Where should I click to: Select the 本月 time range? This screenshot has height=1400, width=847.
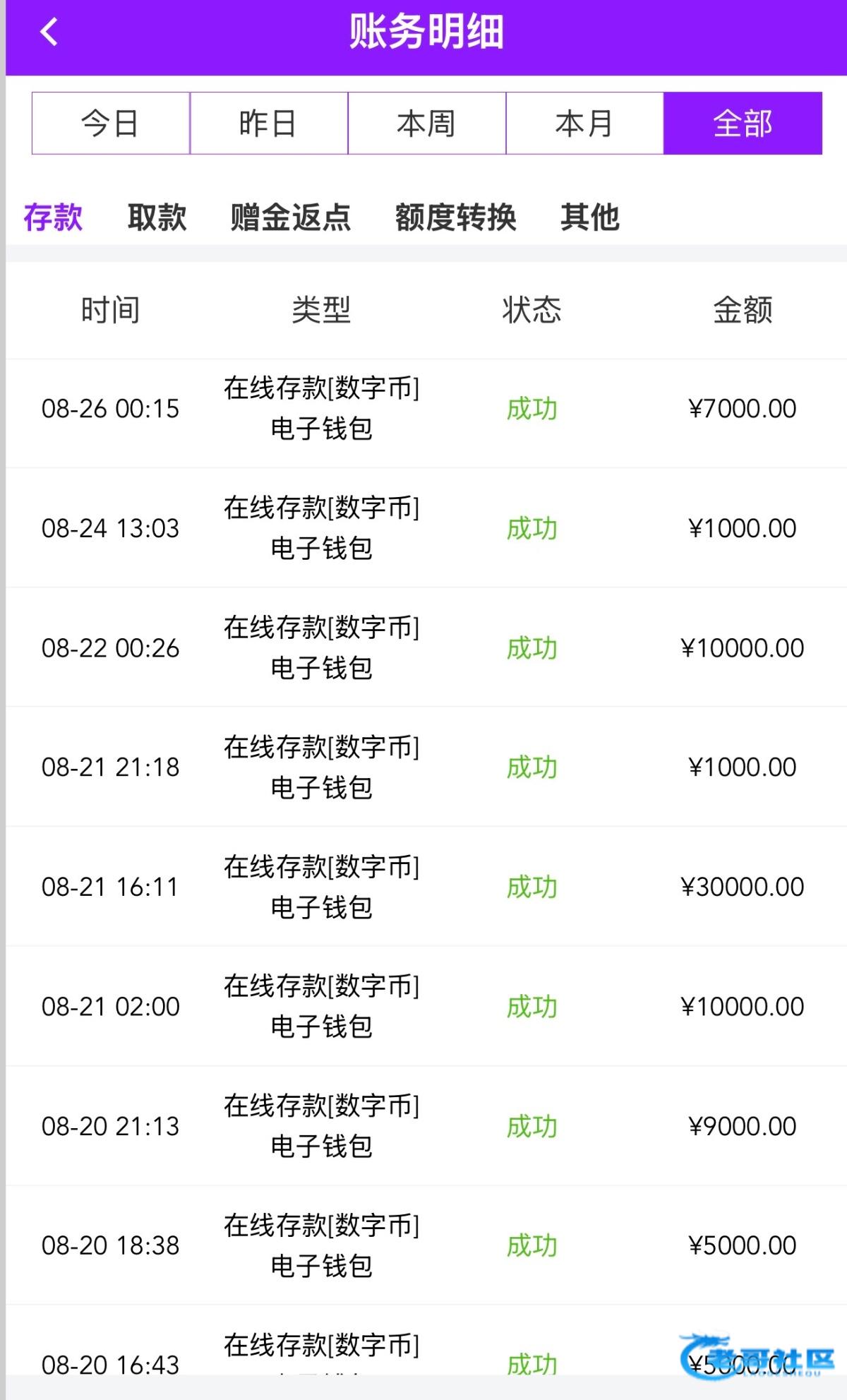(x=584, y=124)
